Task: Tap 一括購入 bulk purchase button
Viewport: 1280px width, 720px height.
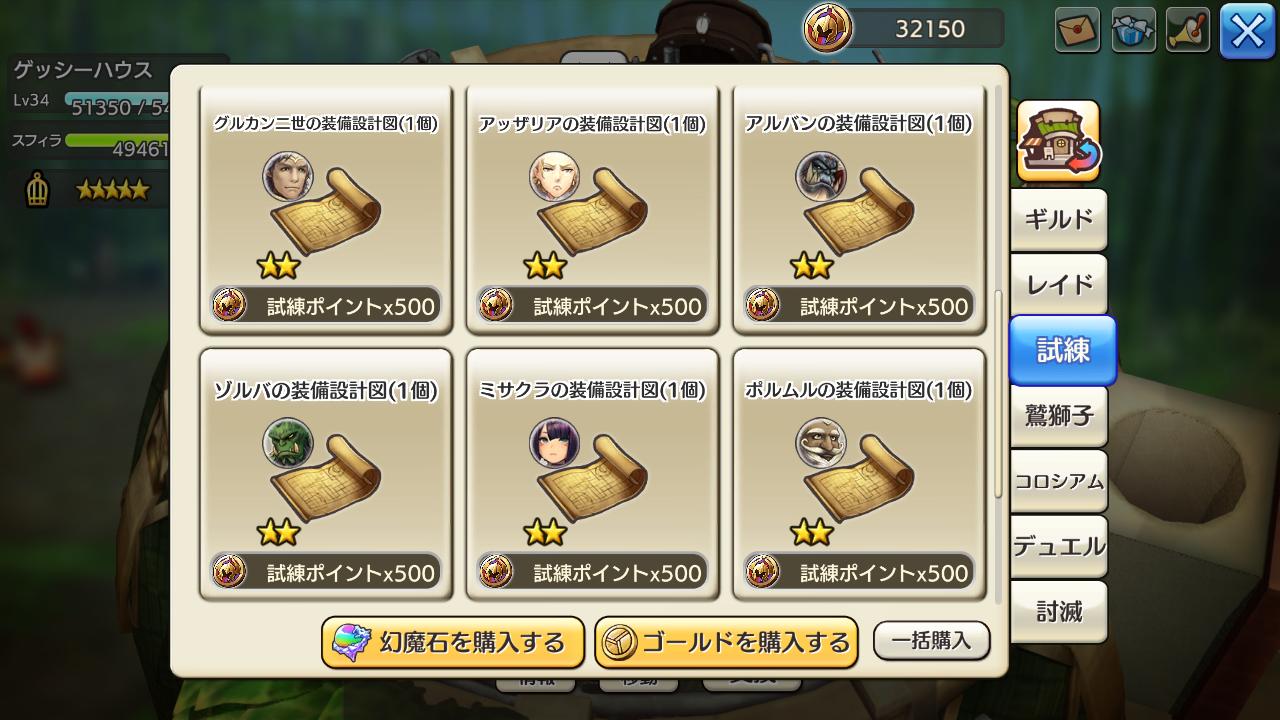Action: [931, 641]
